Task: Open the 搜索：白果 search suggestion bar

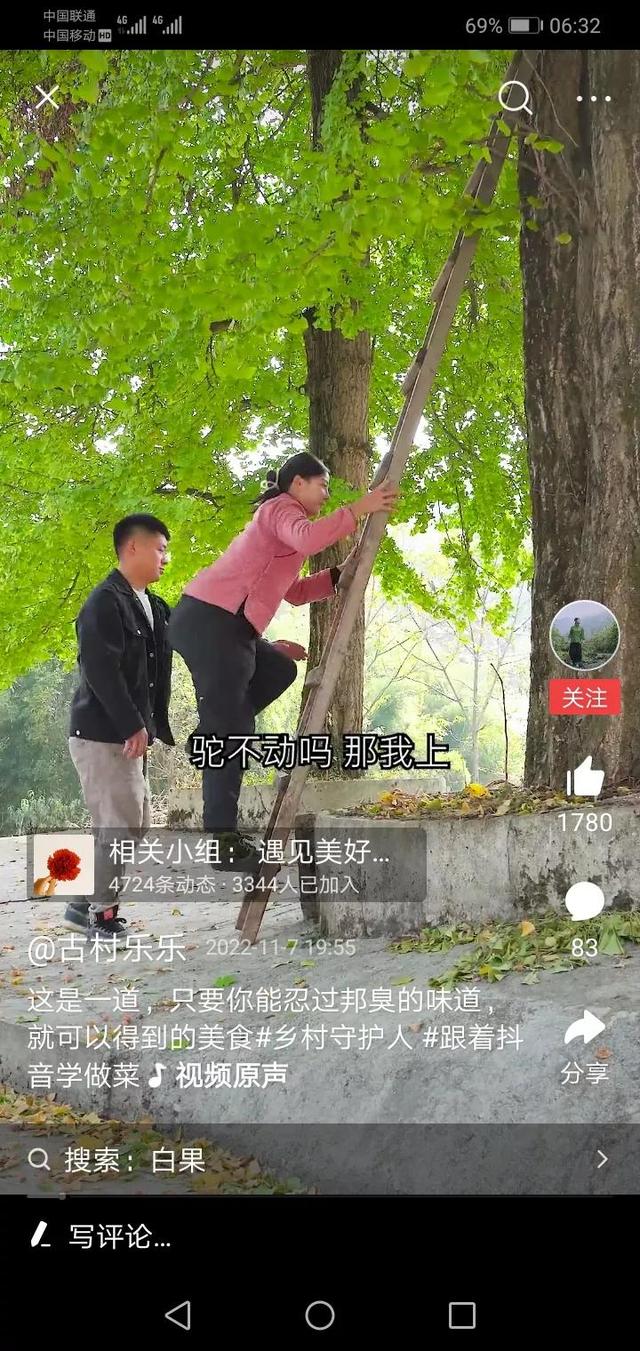Action: pyautogui.click(x=320, y=1159)
